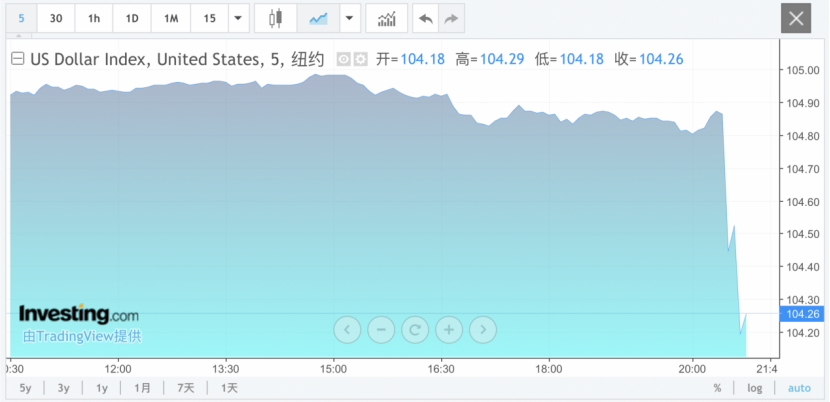
Task: Select the 15 interval button
Action: [209, 18]
